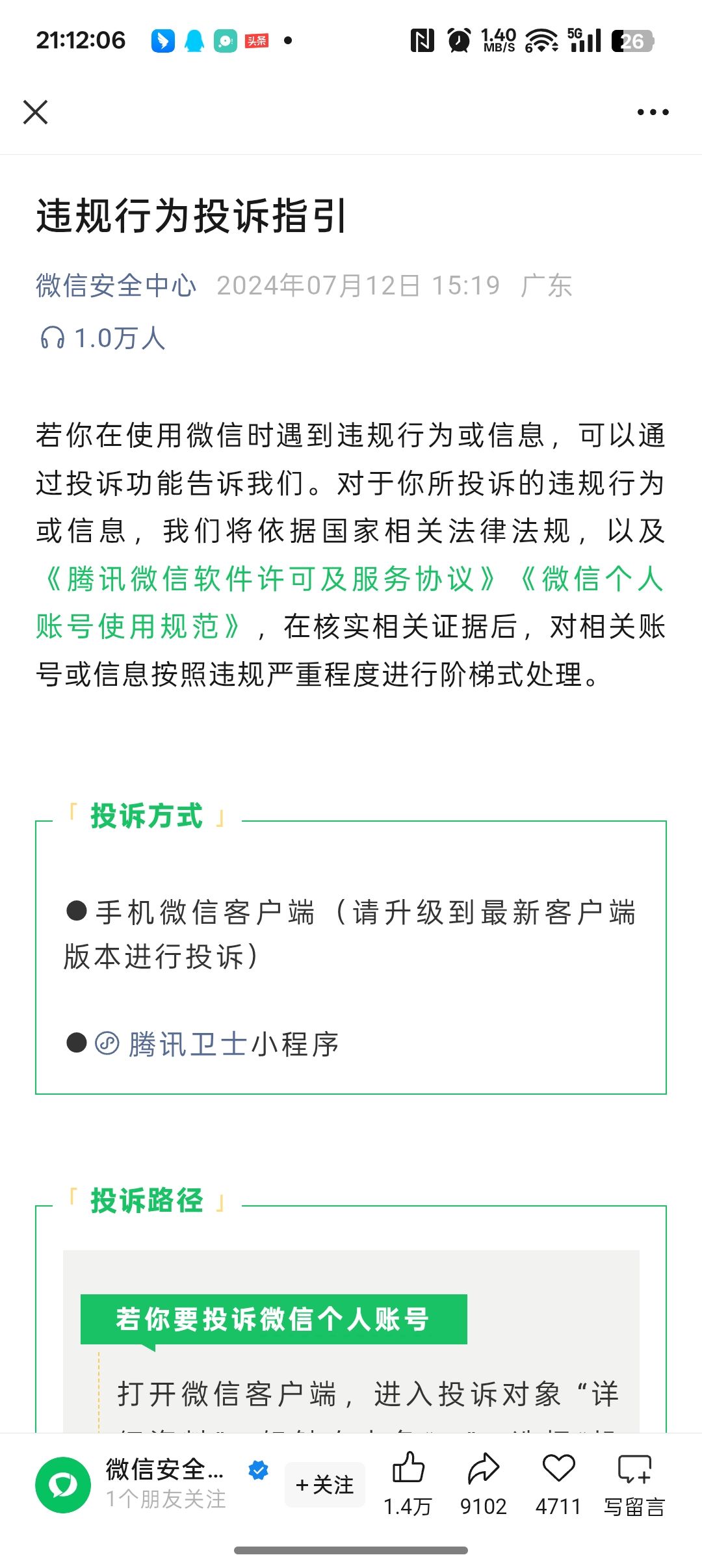702x1568 pixels.
Task: Open 微信安全中心 account name link
Action: point(116,285)
